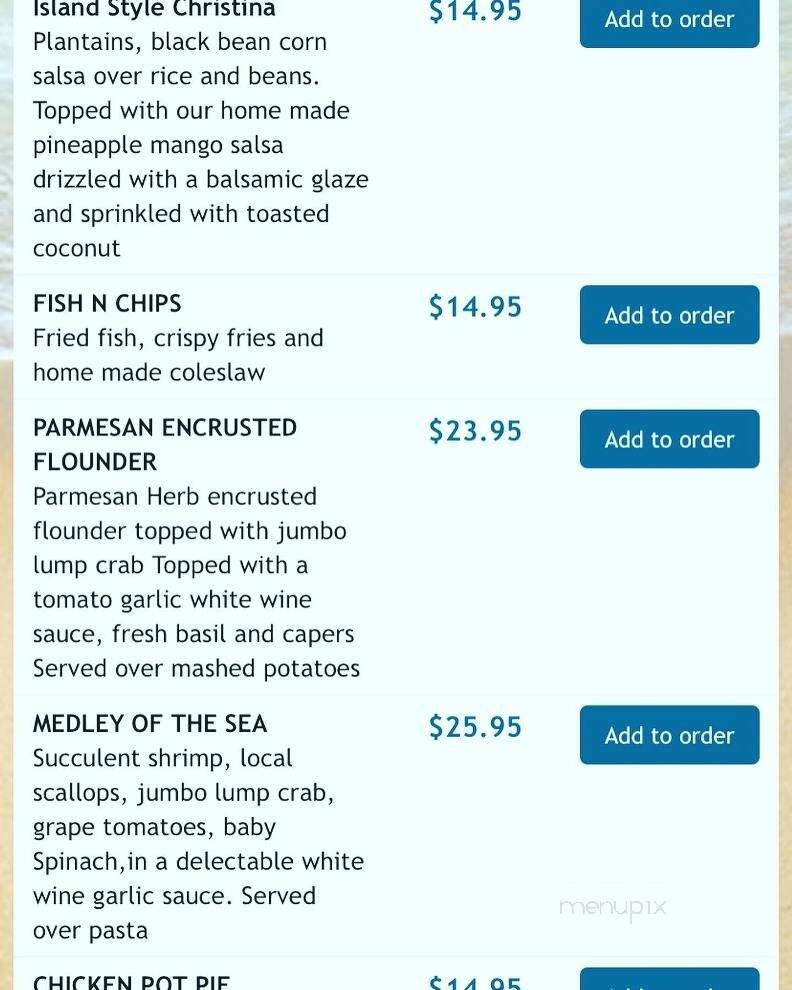Image resolution: width=792 pixels, height=990 pixels.
Task: Add Island Style Christina to the order
Action: pos(668,19)
